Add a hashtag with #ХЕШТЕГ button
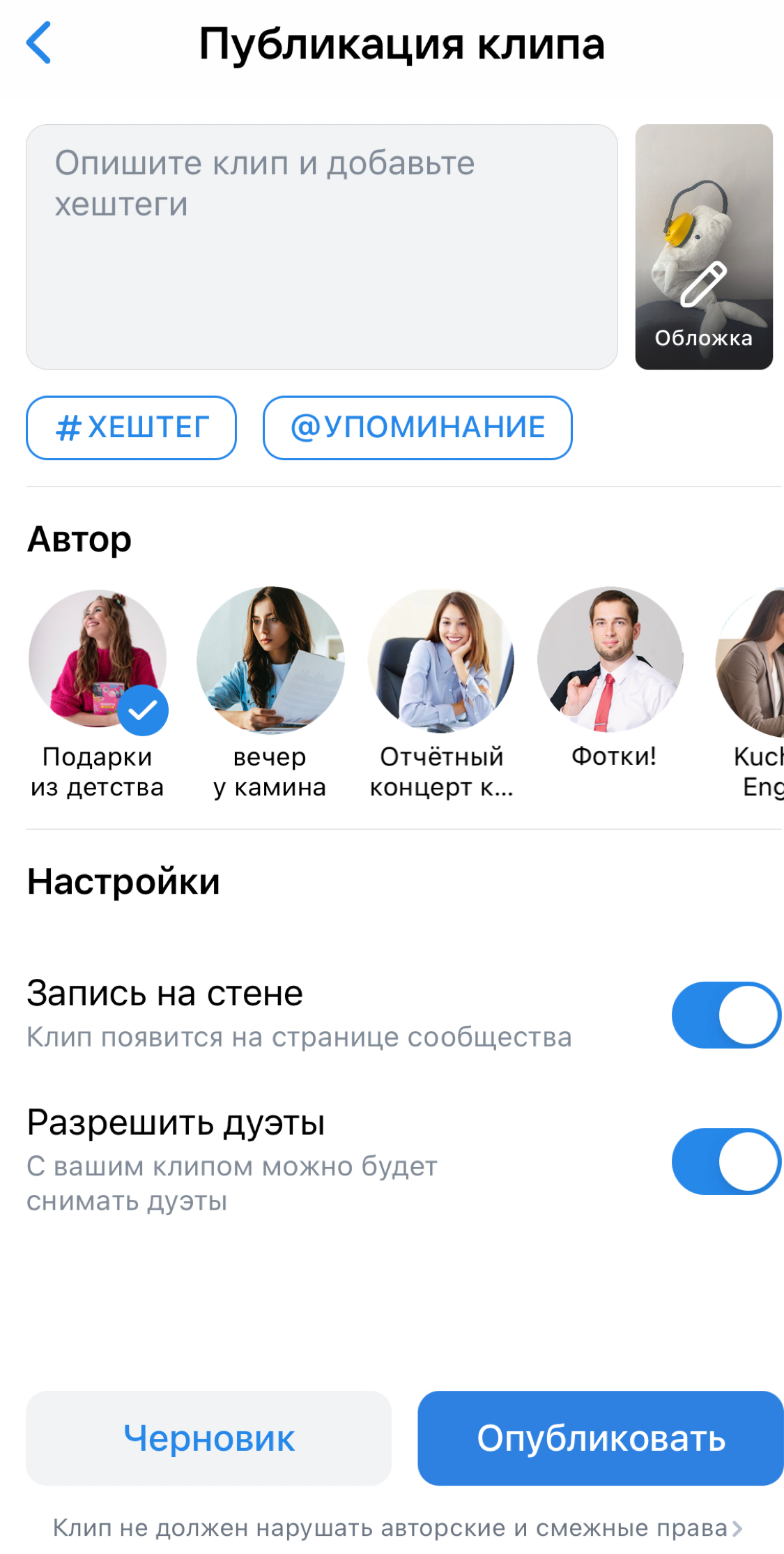Image resolution: width=784 pixels, height=1554 pixels. [x=132, y=427]
